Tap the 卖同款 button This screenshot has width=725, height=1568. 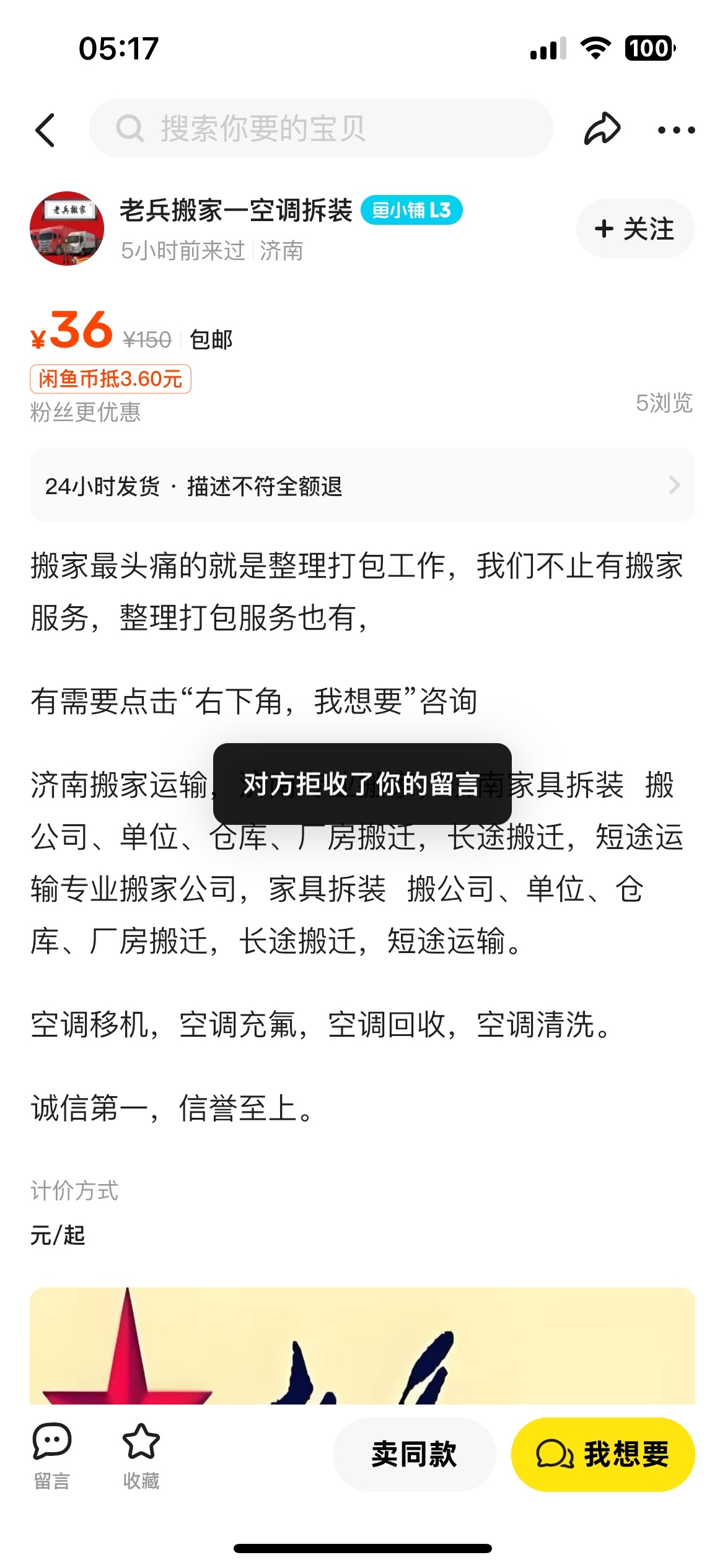[414, 1454]
